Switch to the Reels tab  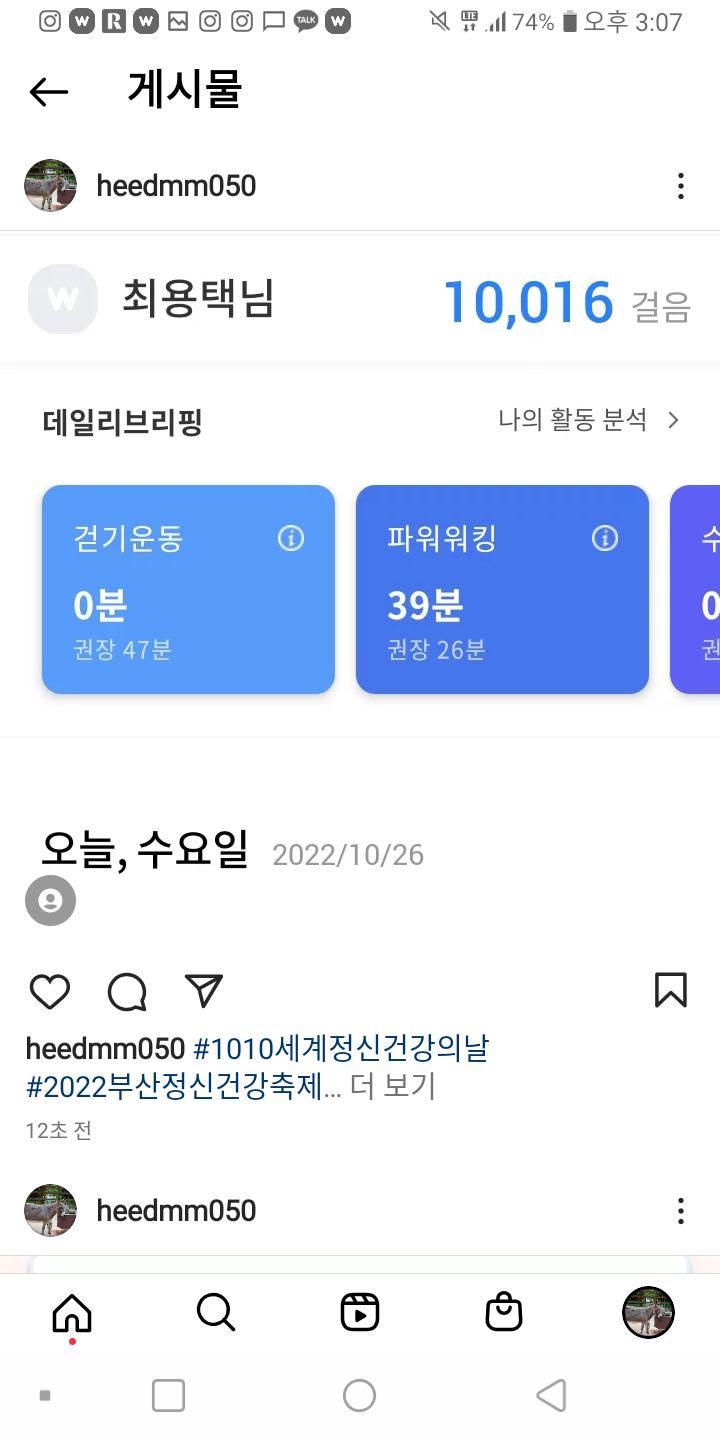click(360, 1311)
